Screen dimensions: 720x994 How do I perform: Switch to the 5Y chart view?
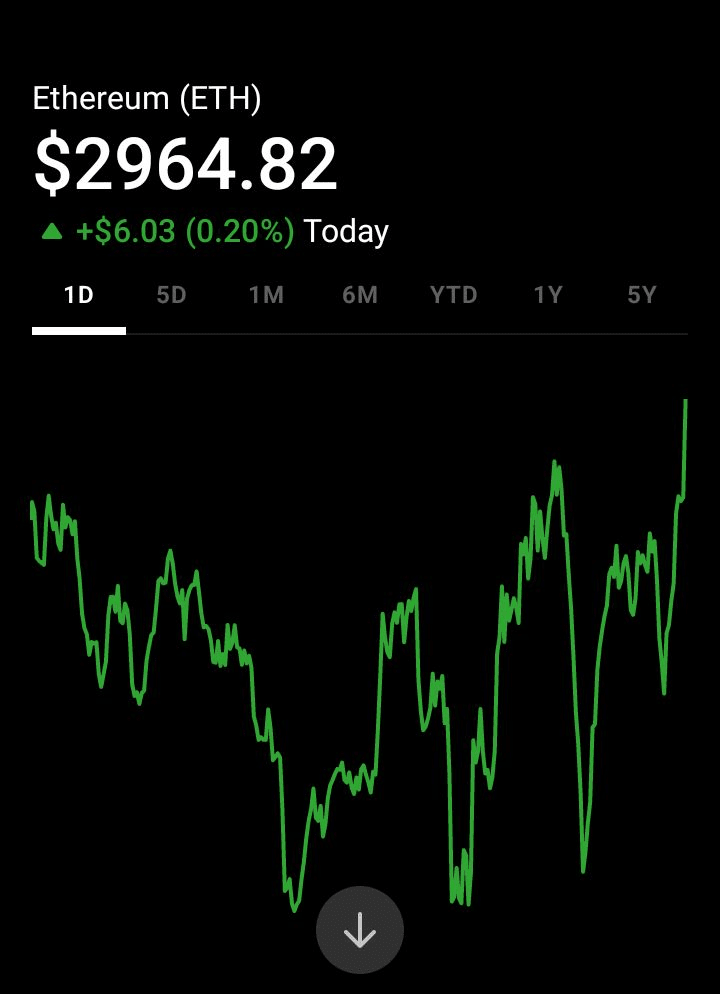(642, 296)
